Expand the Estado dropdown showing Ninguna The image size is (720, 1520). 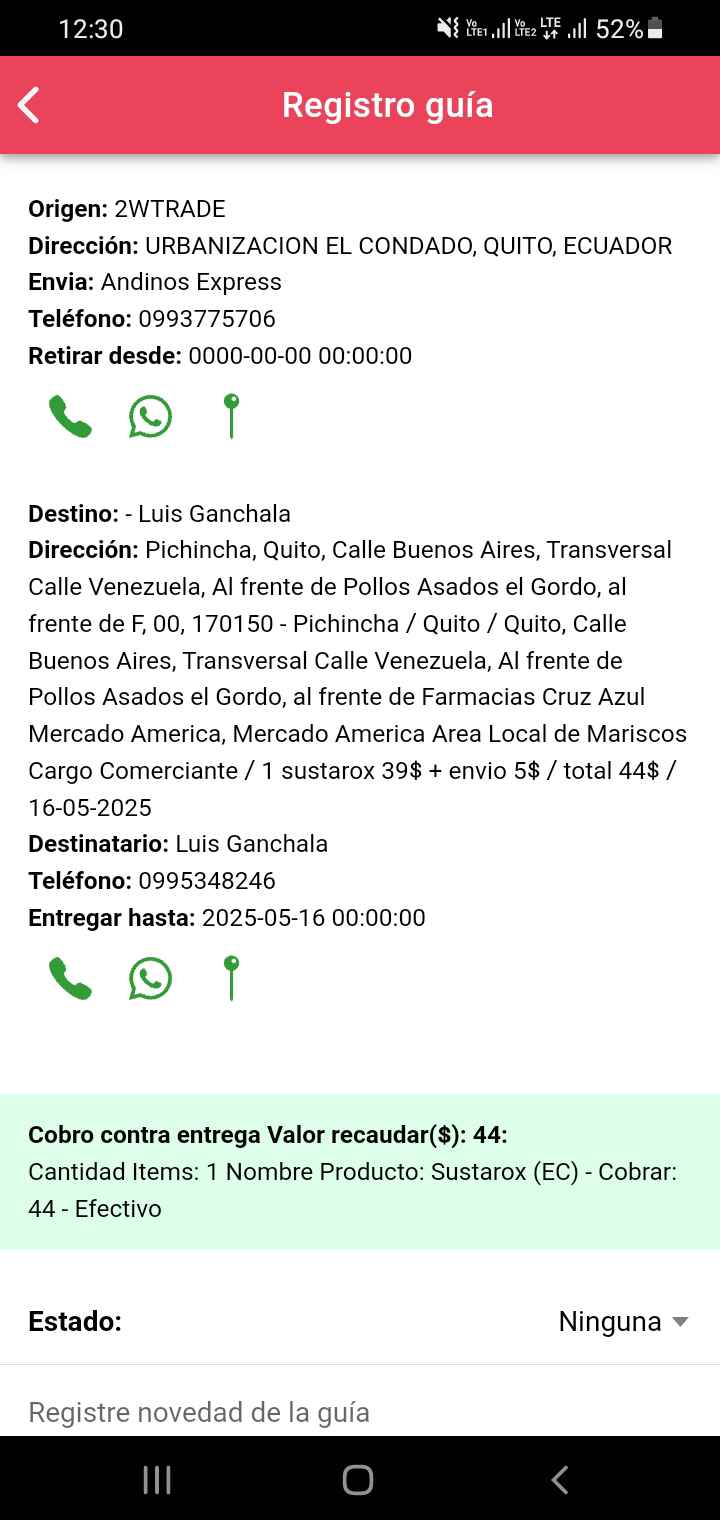point(623,1321)
